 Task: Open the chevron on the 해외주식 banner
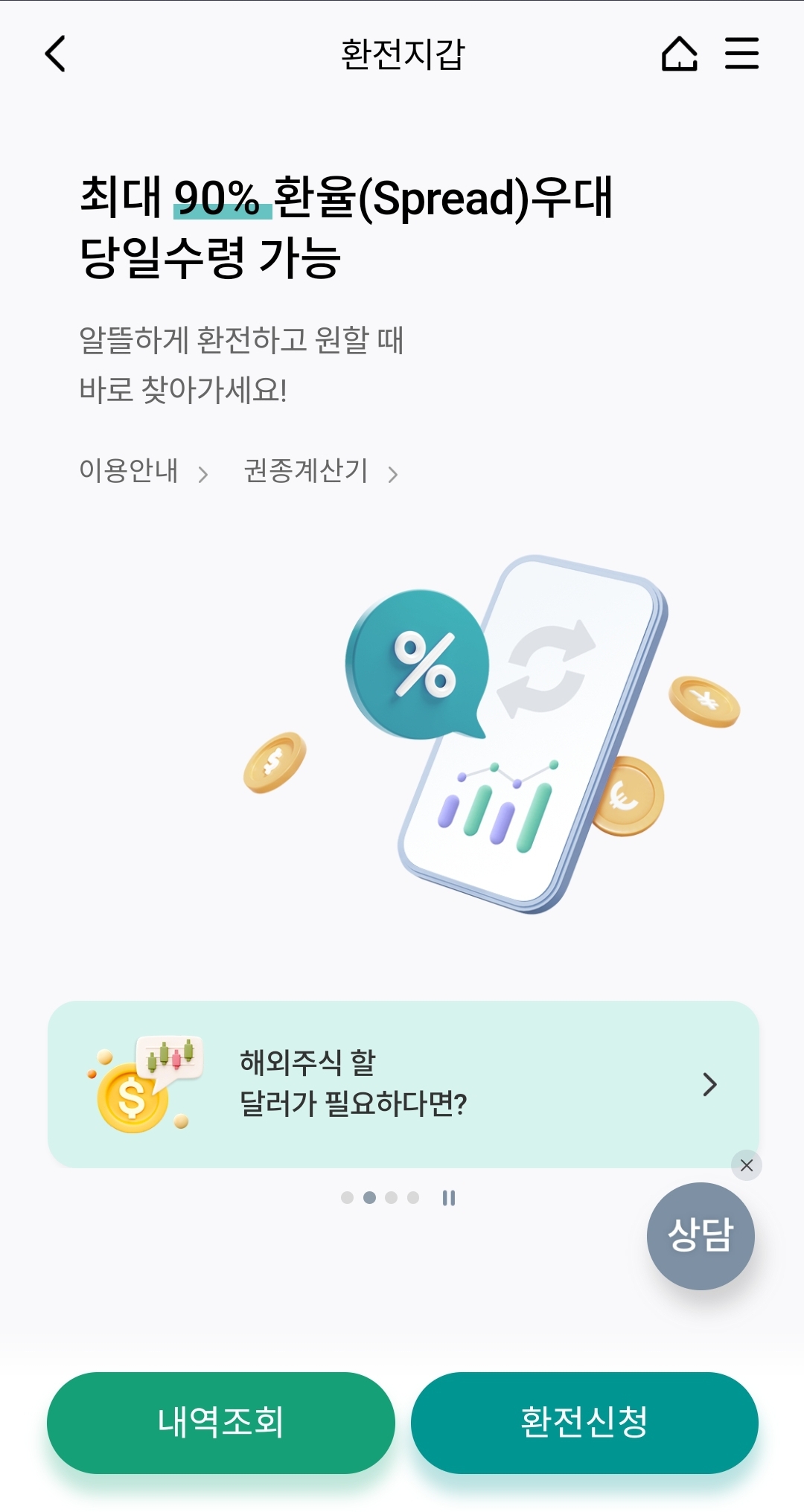709,1086
